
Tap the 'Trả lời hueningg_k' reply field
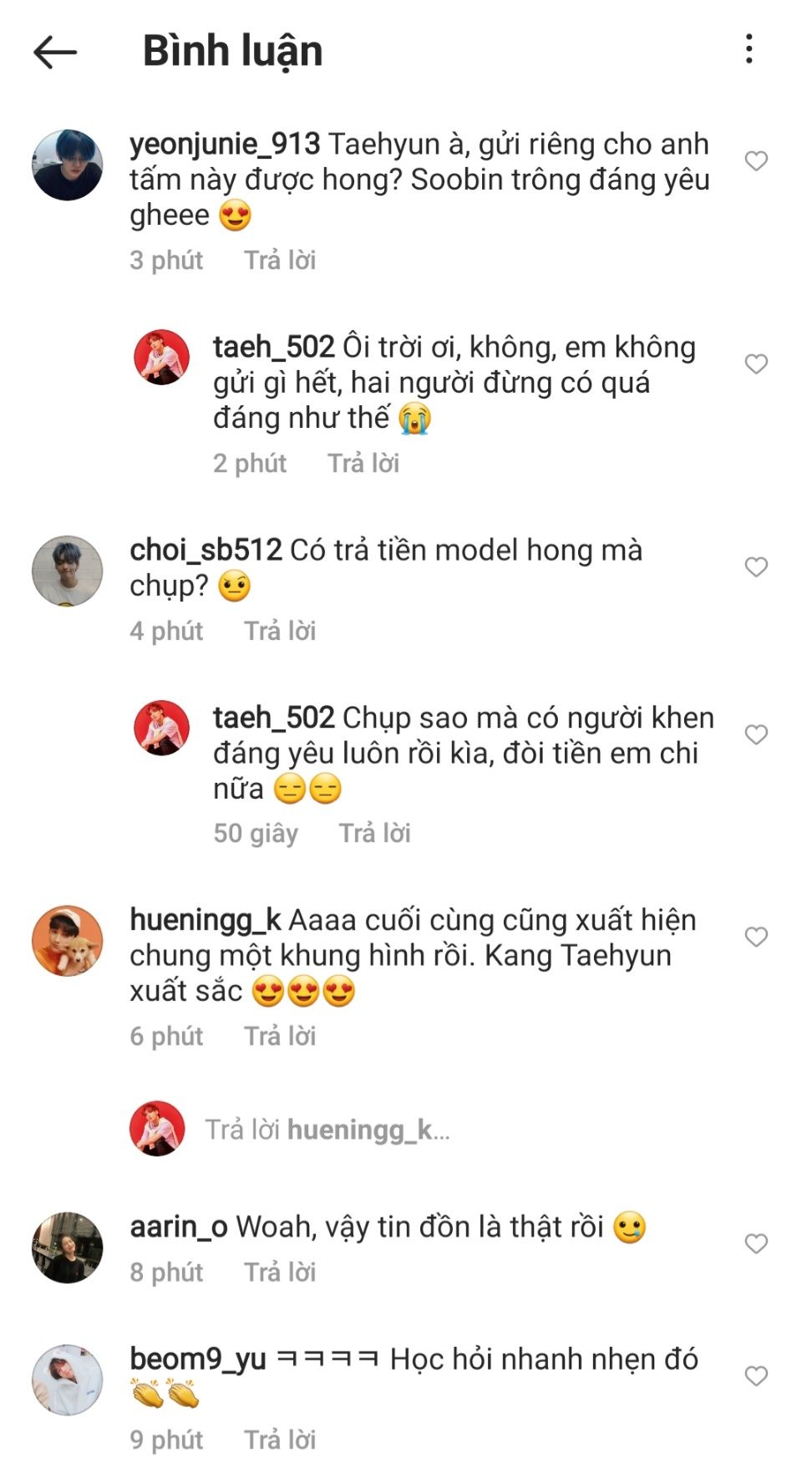(327, 1130)
